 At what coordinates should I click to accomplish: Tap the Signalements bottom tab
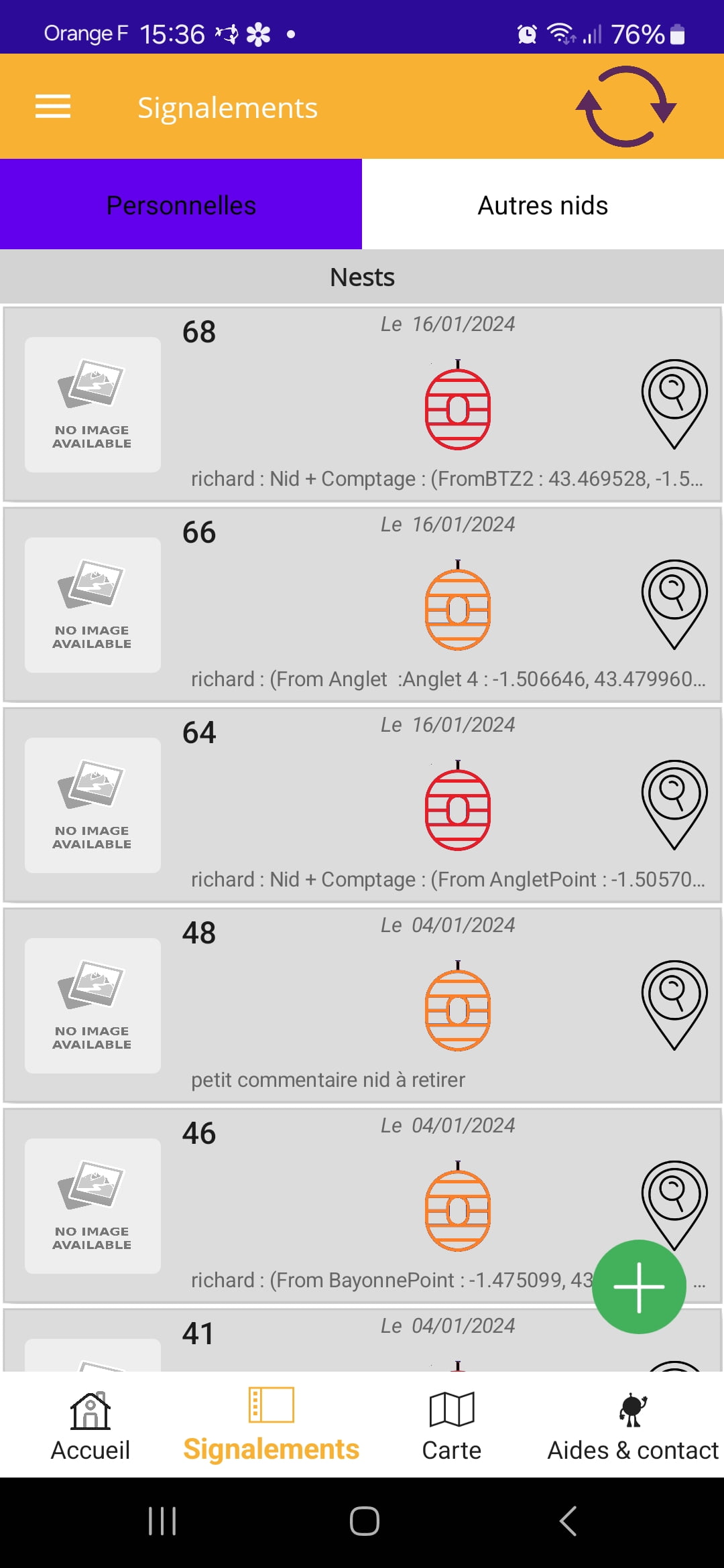click(271, 1425)
